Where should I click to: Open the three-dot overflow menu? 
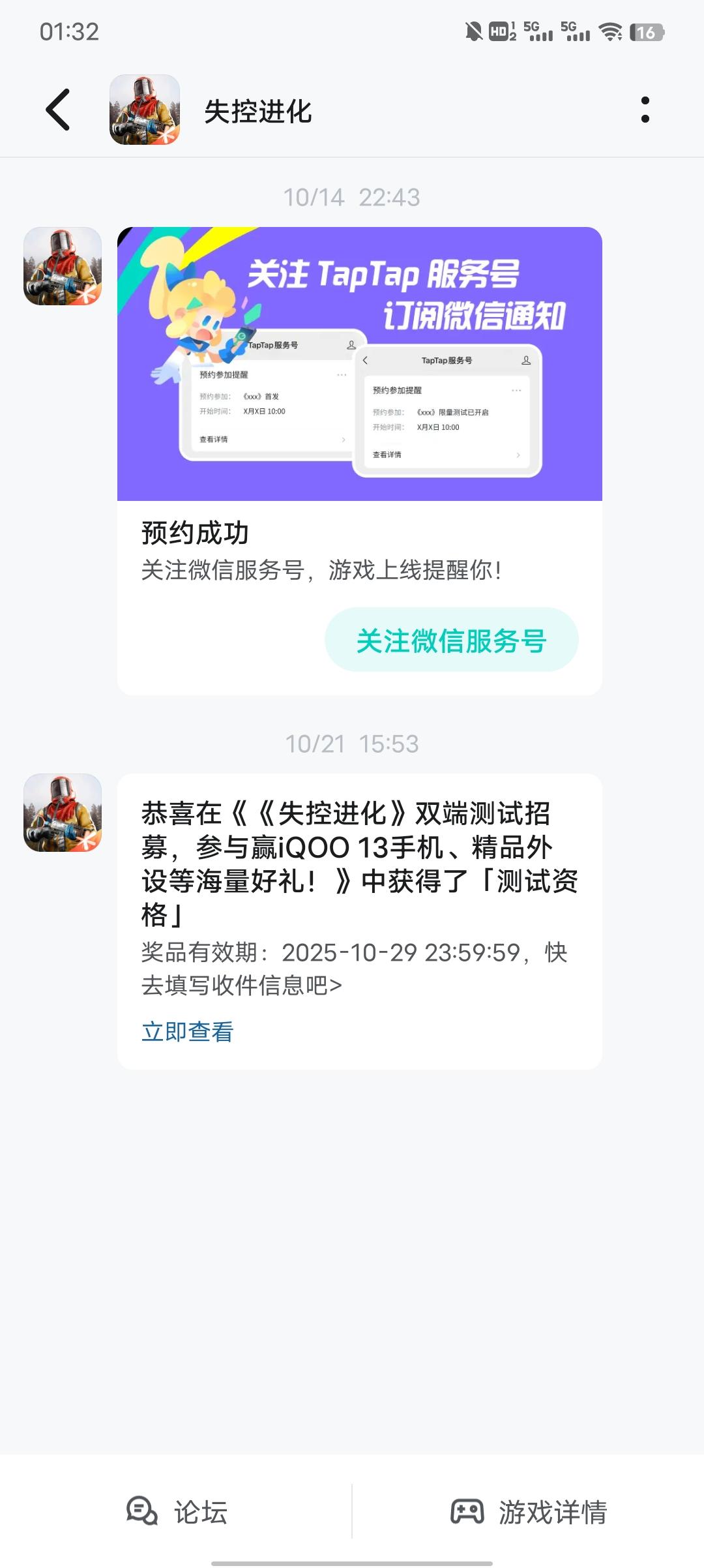click(645, 111)
